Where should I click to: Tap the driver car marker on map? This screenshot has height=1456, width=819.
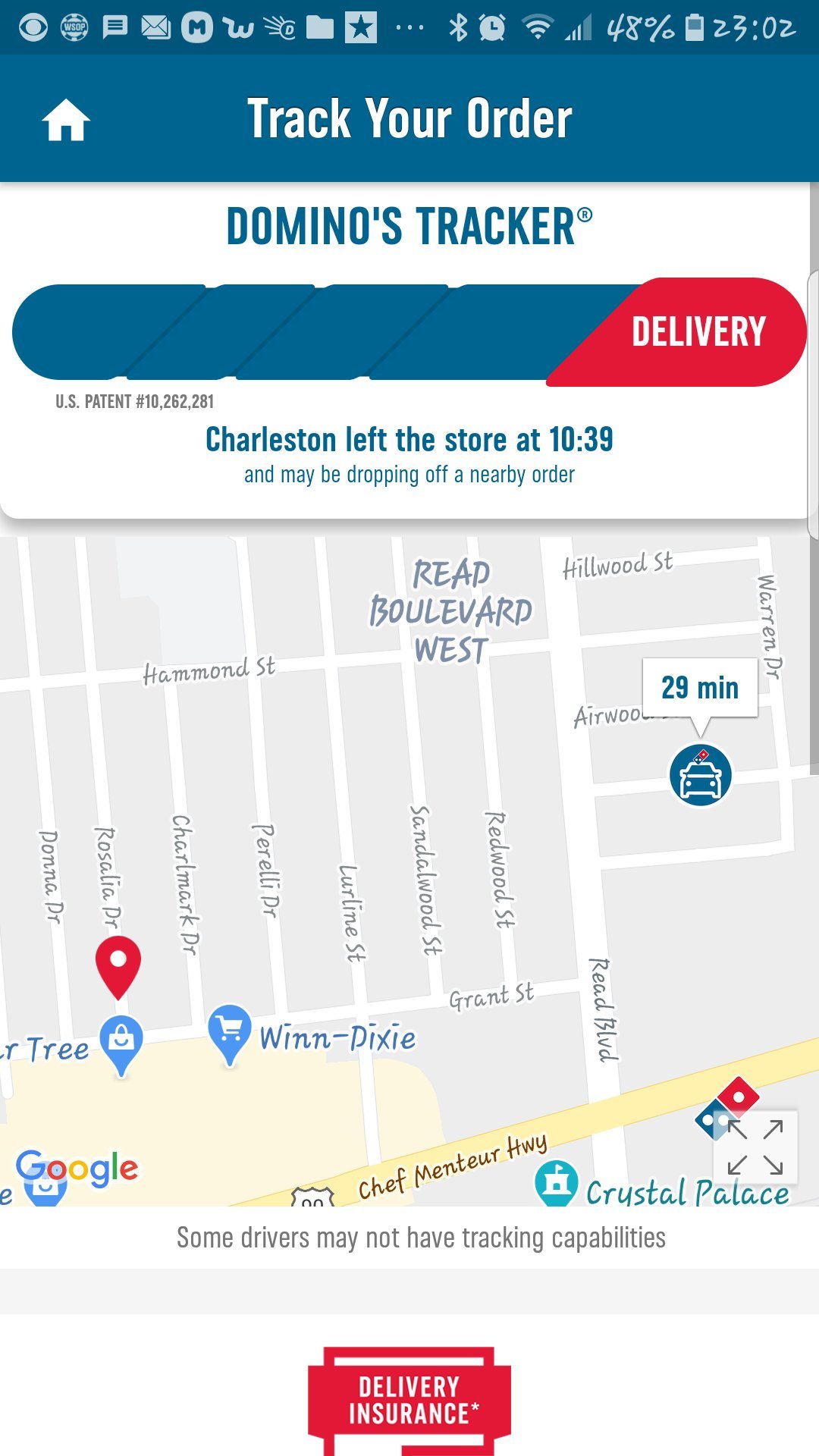700,775
